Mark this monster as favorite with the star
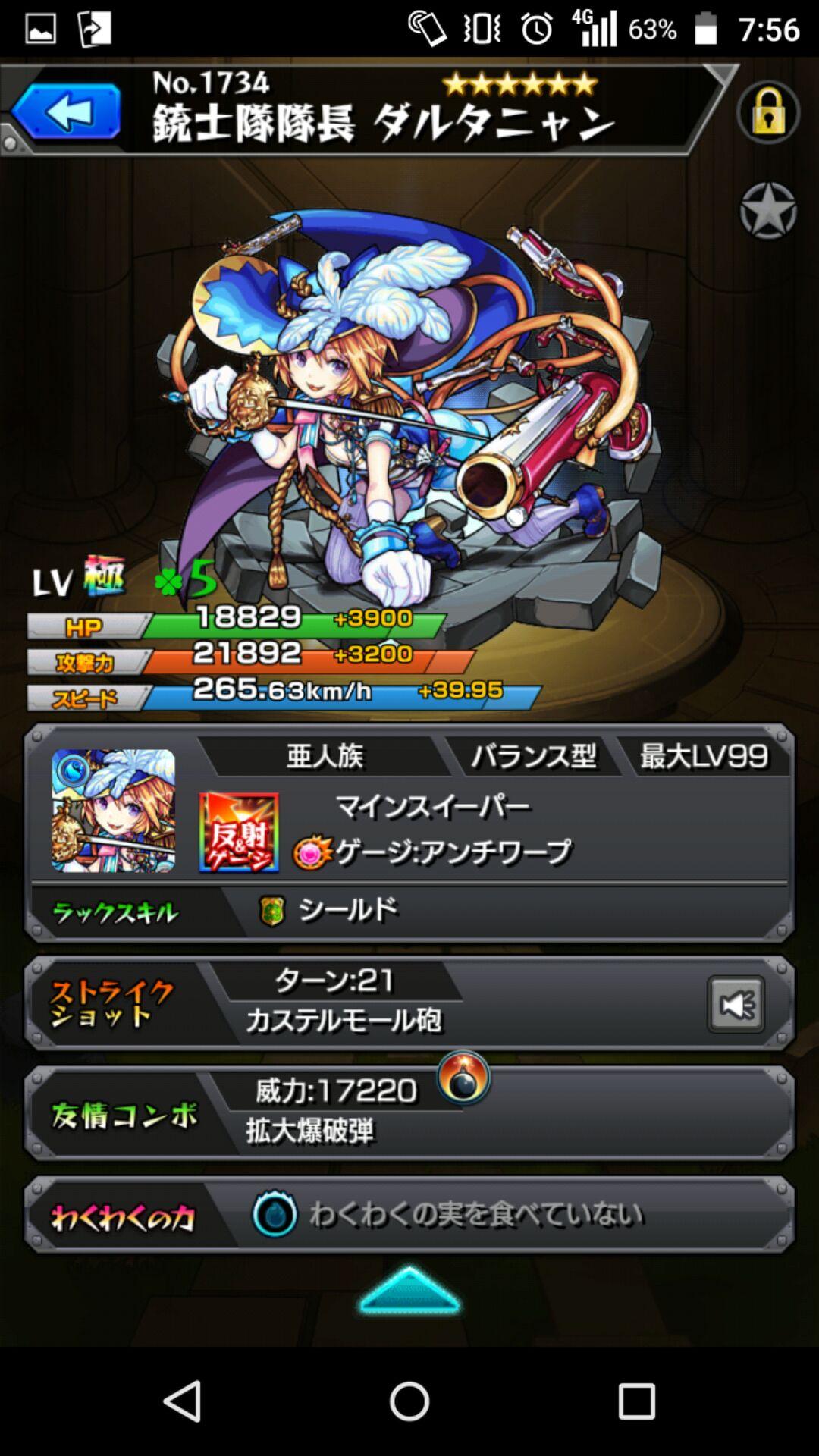The height and width of the screenshot is (1456, 819). [767, 210]
